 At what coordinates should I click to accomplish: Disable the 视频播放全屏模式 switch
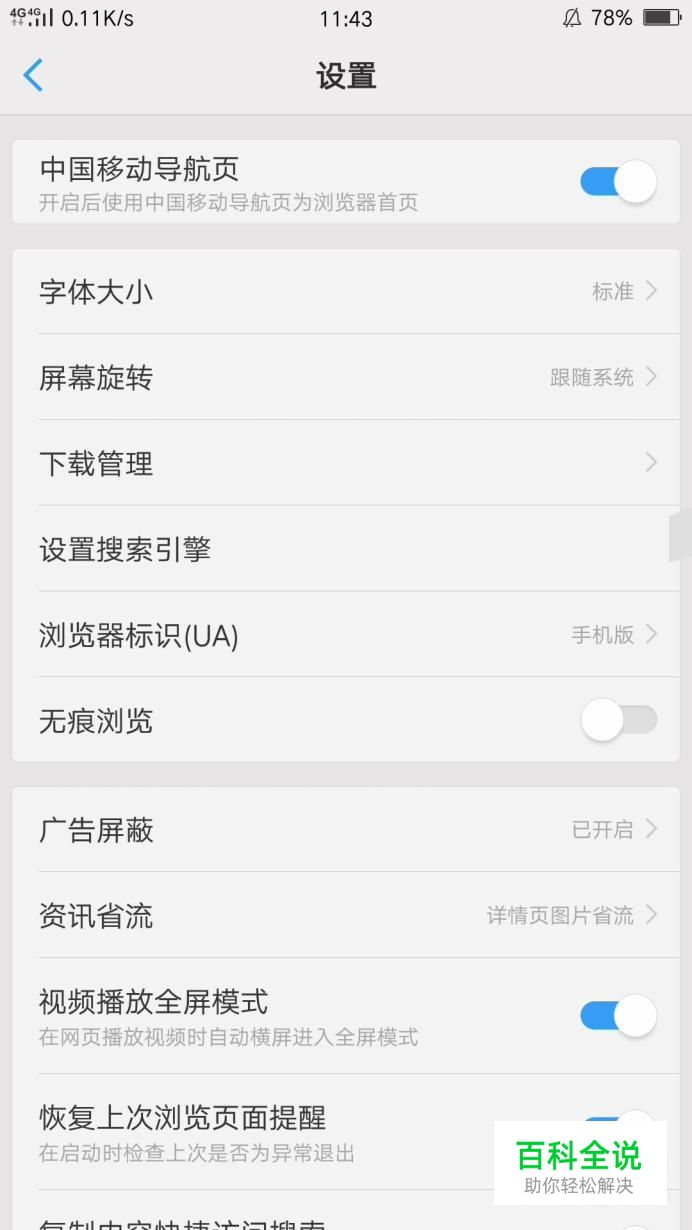(618, 1016)
